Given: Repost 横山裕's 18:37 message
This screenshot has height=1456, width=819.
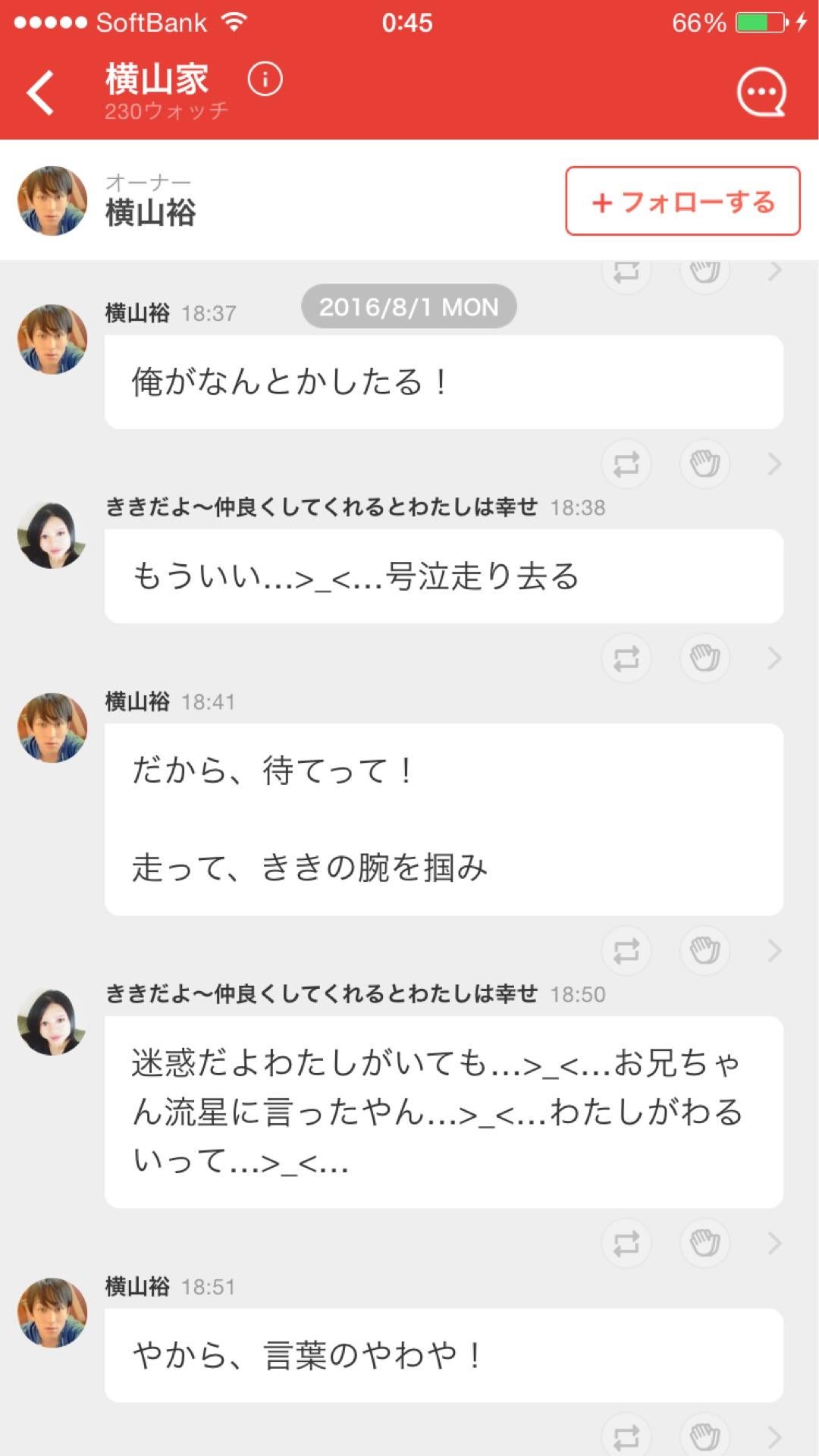Looking at the screenshot, I should (x=626, y=464).
